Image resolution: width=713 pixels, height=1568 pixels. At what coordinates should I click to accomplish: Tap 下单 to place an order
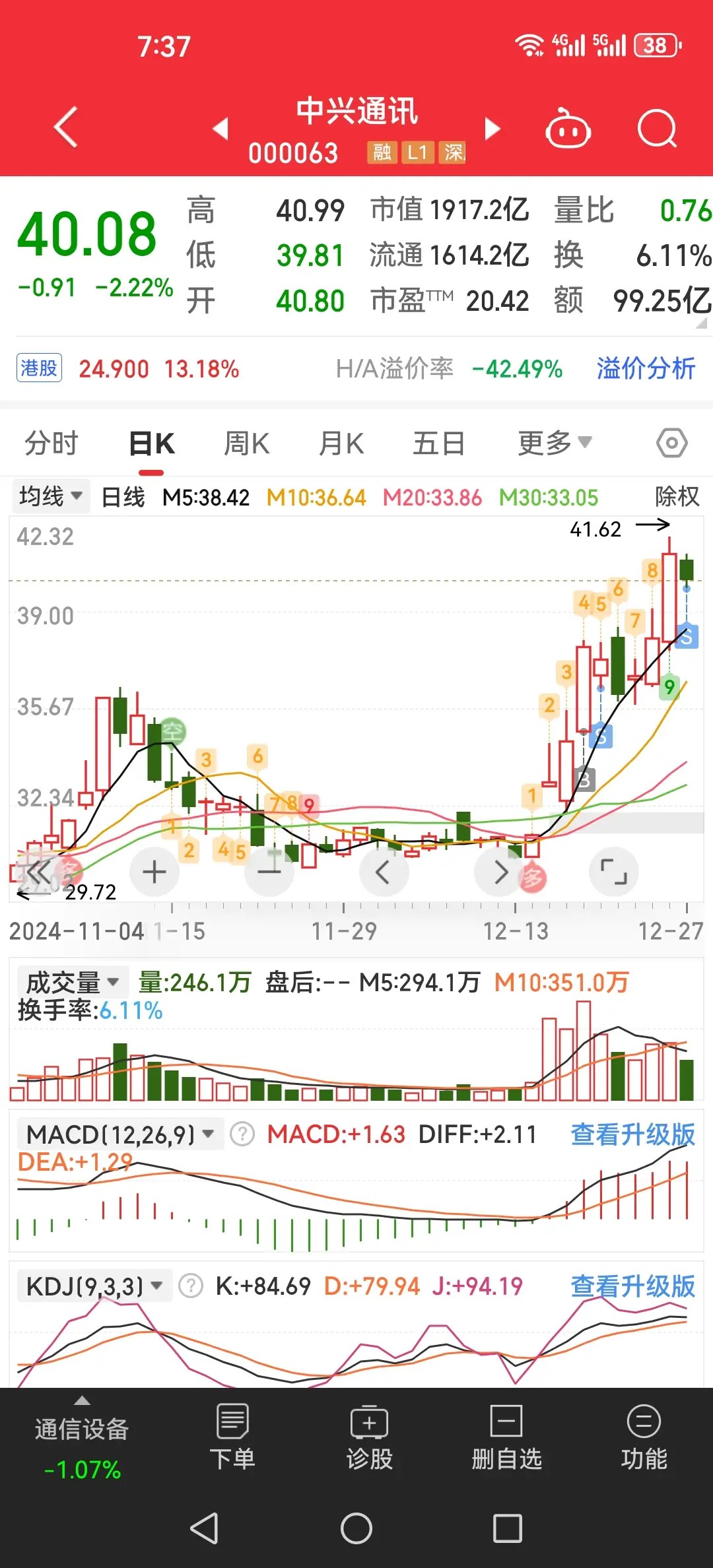tap(232, 1439)
